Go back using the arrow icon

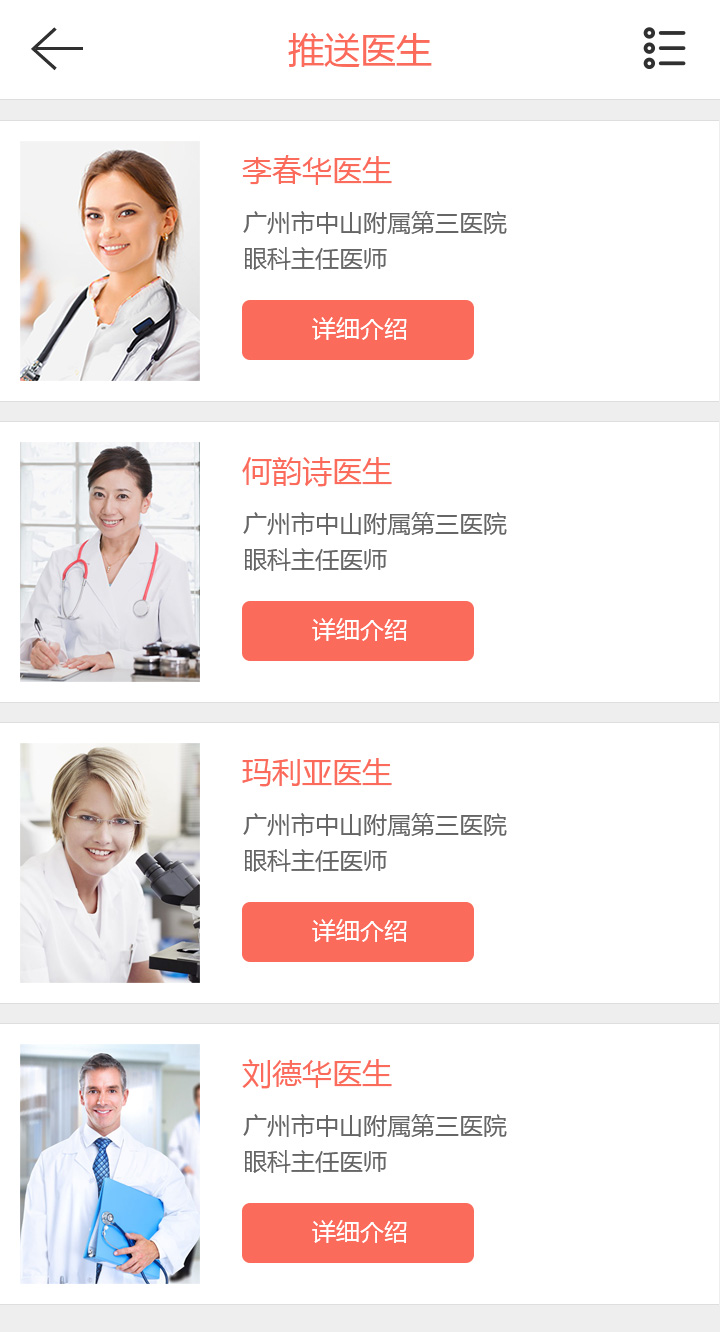point(57,49)
